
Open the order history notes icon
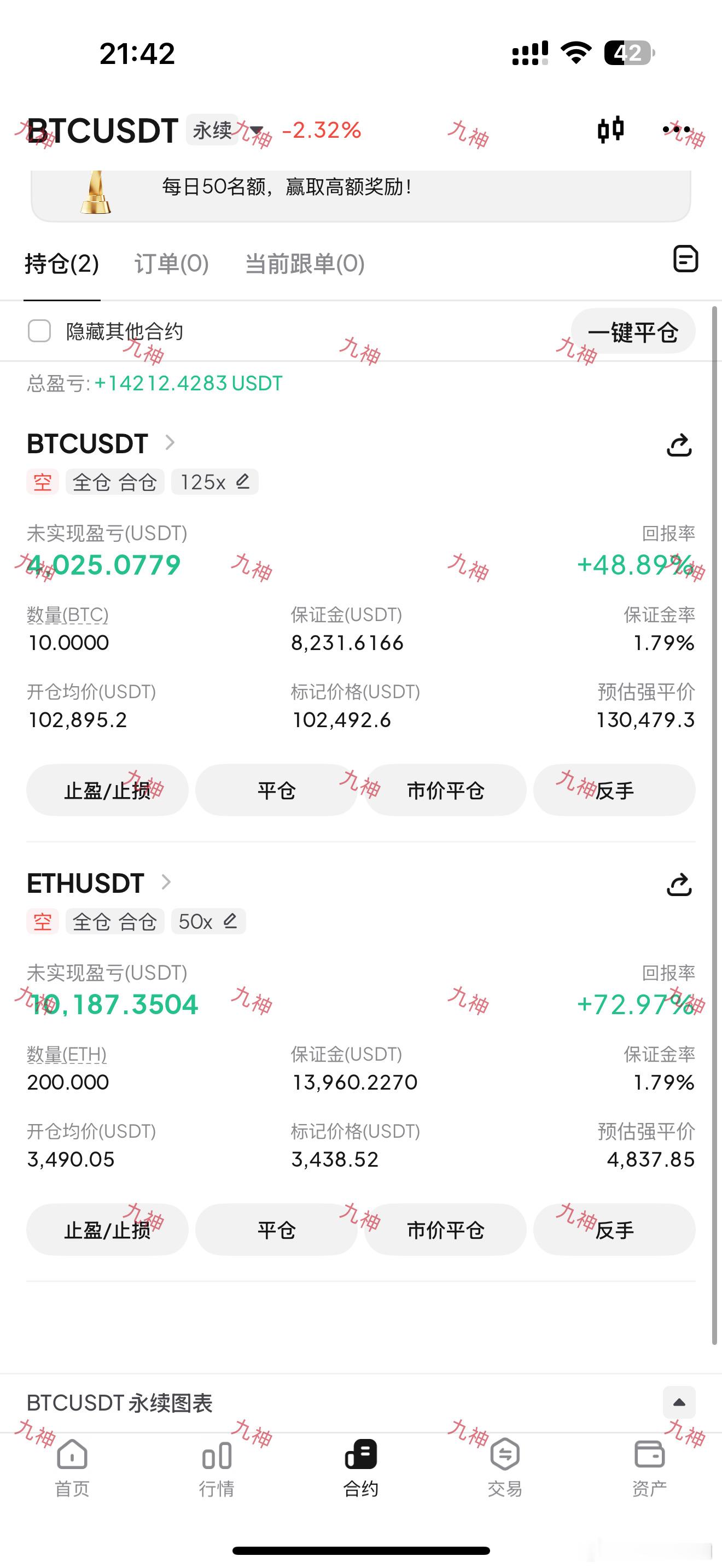(x=685, y=259)
